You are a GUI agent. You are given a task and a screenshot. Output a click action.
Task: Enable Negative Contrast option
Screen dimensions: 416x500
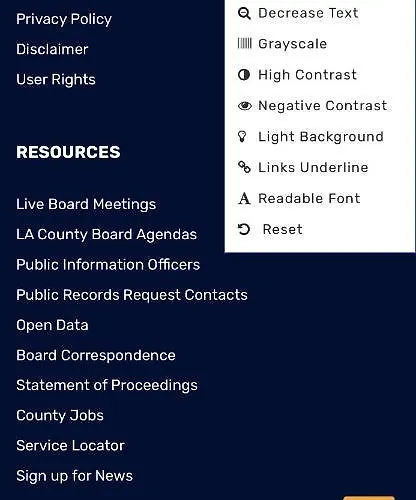click(312, 106)
